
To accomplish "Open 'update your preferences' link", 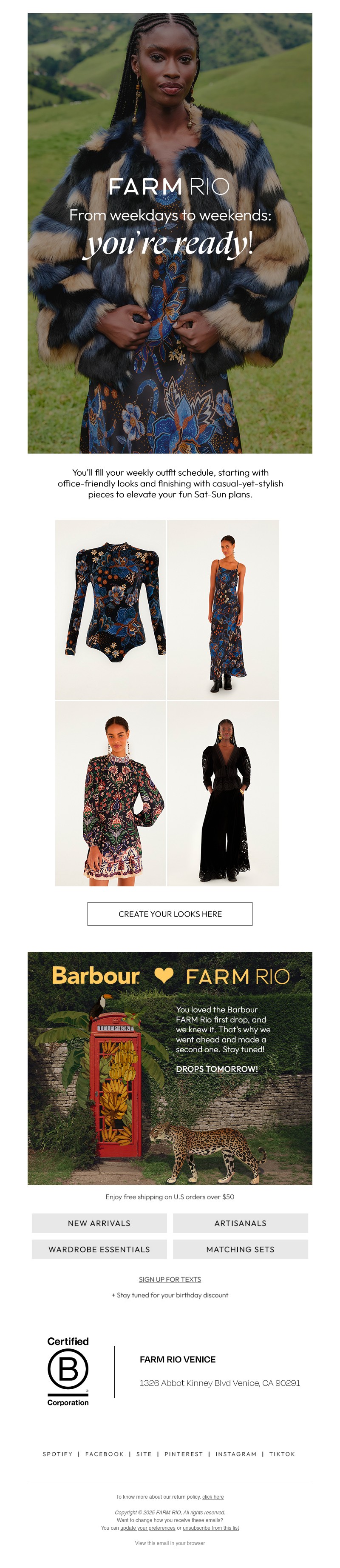I will click(x=148, y=1528).
